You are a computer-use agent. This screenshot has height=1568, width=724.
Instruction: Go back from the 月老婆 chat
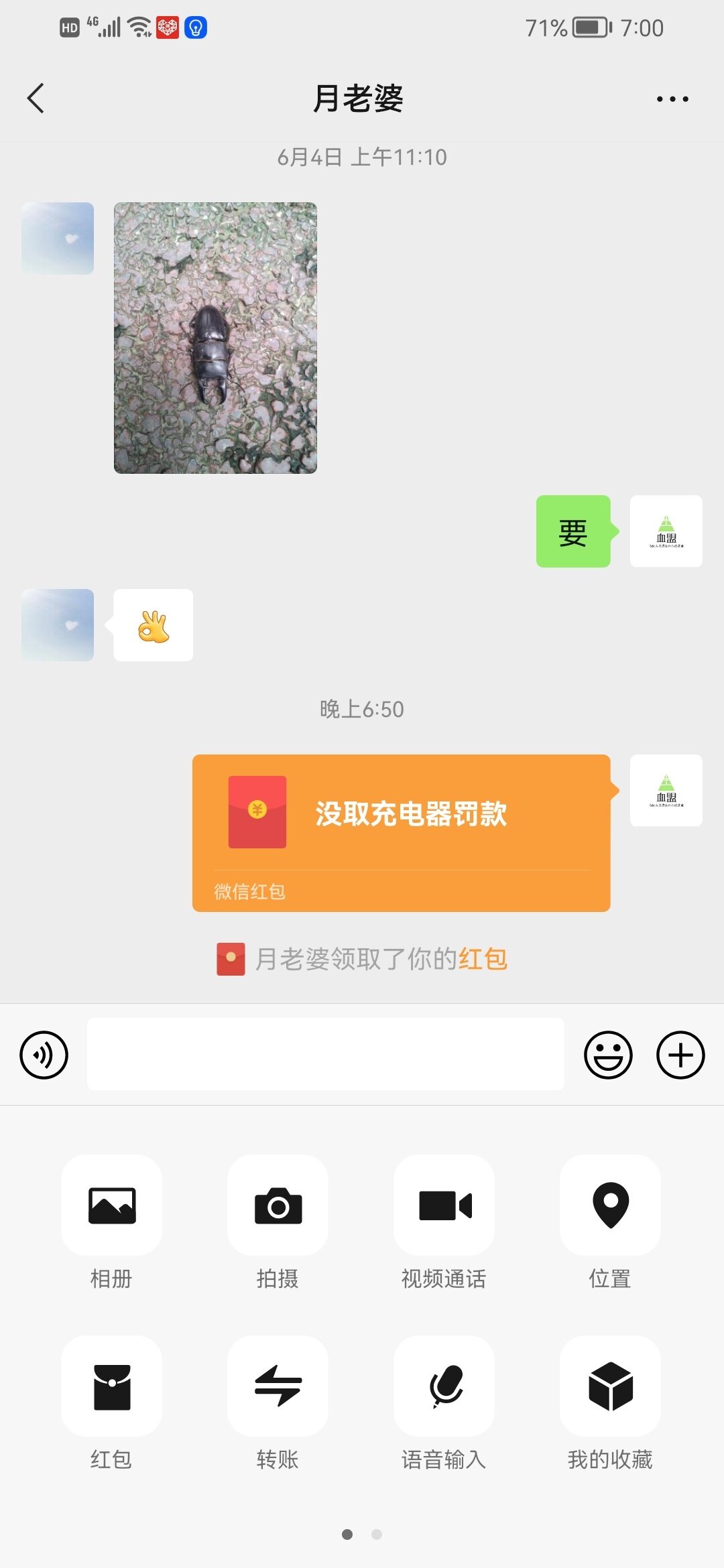(x=36, y=99)
